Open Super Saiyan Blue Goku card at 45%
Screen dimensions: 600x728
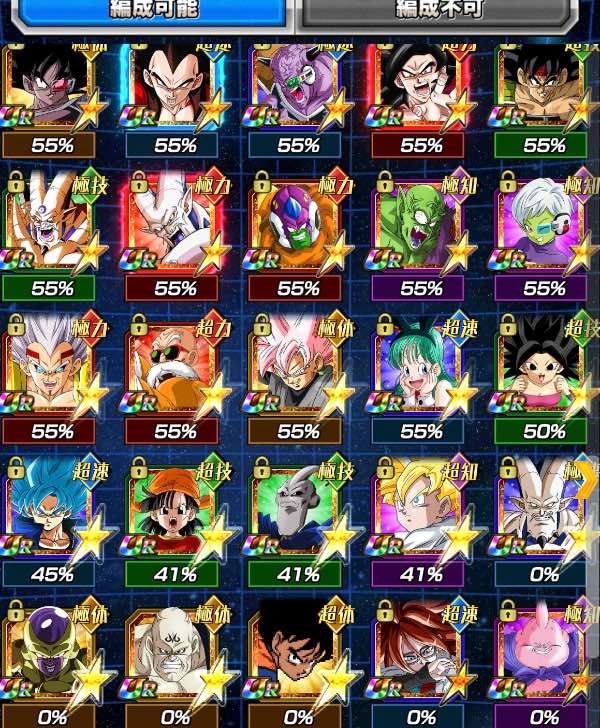(x=52, y=522)
